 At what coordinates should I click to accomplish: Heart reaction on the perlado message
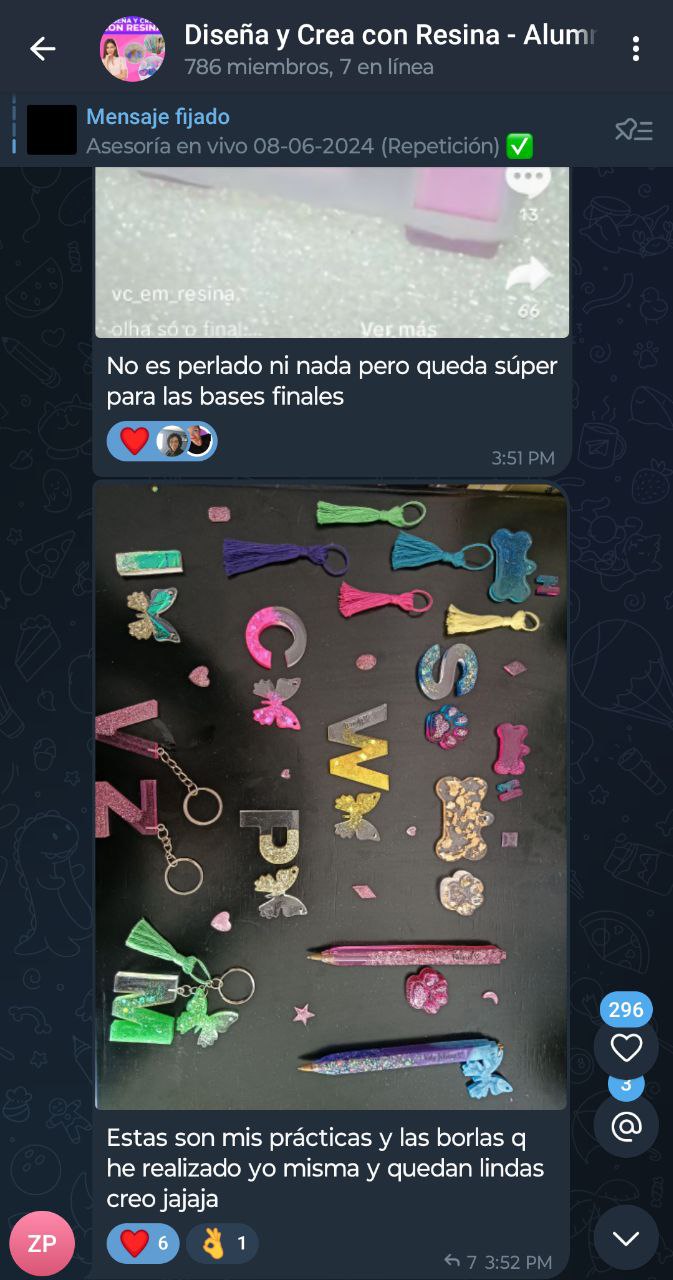click(x=134, y=440)
